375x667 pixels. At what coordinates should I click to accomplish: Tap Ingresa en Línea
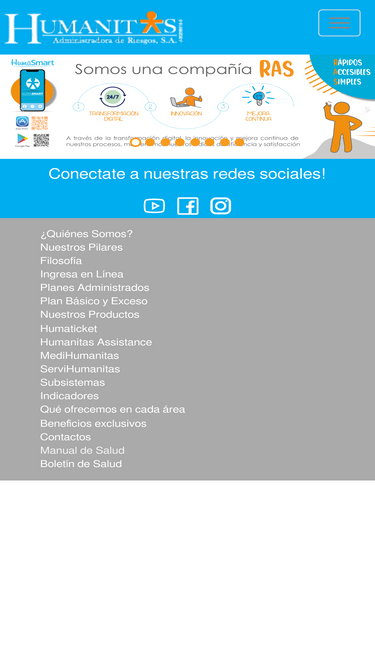click(82, 274)
